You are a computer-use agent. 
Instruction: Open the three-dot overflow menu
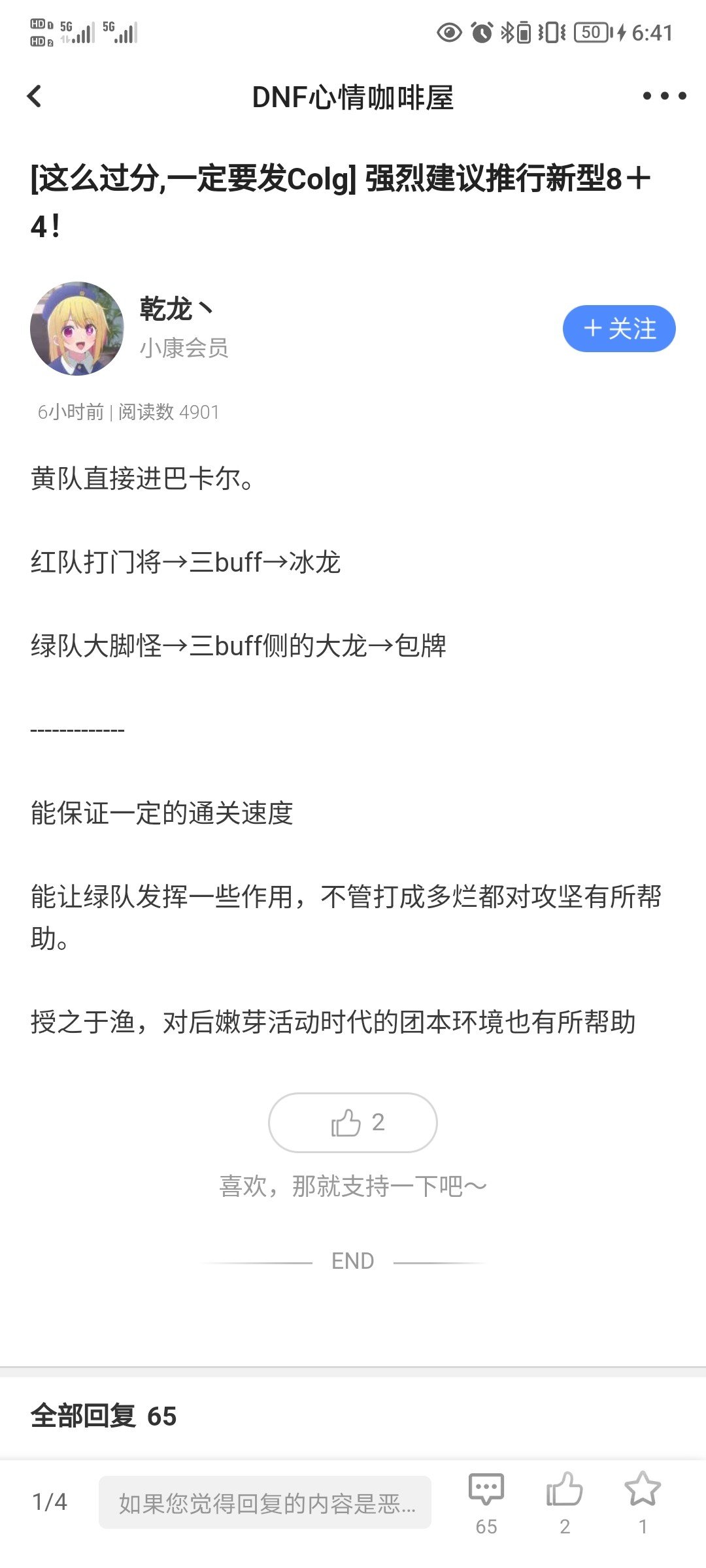(664, 96)
